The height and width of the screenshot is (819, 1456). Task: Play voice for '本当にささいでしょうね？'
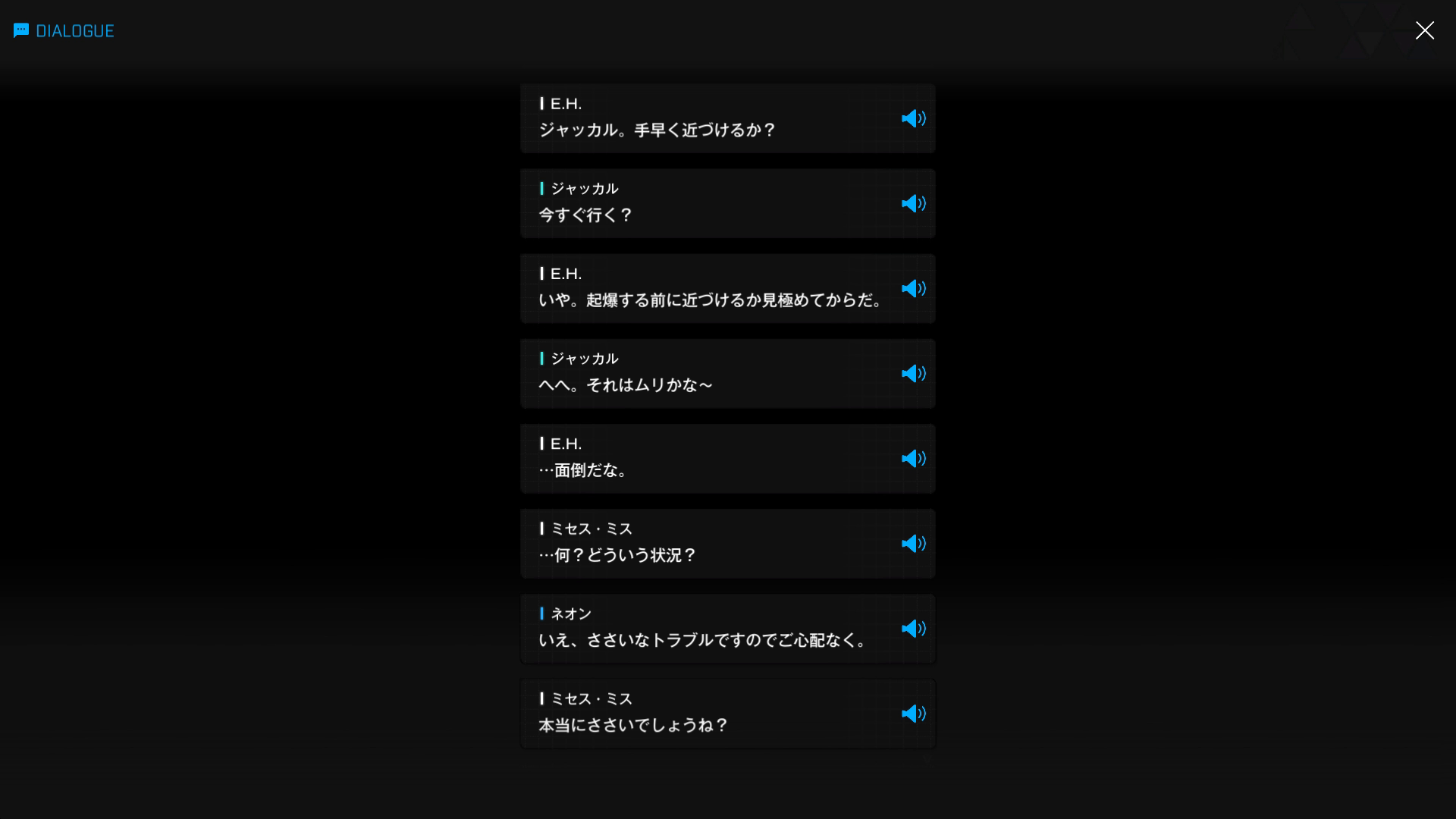click(x=913, y=714)
